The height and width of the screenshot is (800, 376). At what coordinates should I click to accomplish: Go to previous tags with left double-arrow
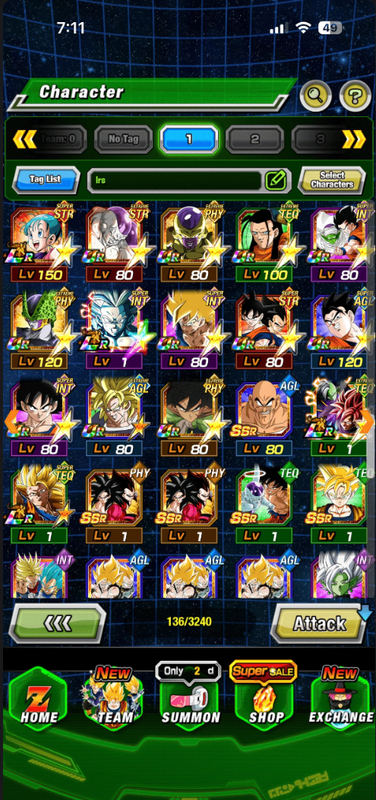point(22,138)
